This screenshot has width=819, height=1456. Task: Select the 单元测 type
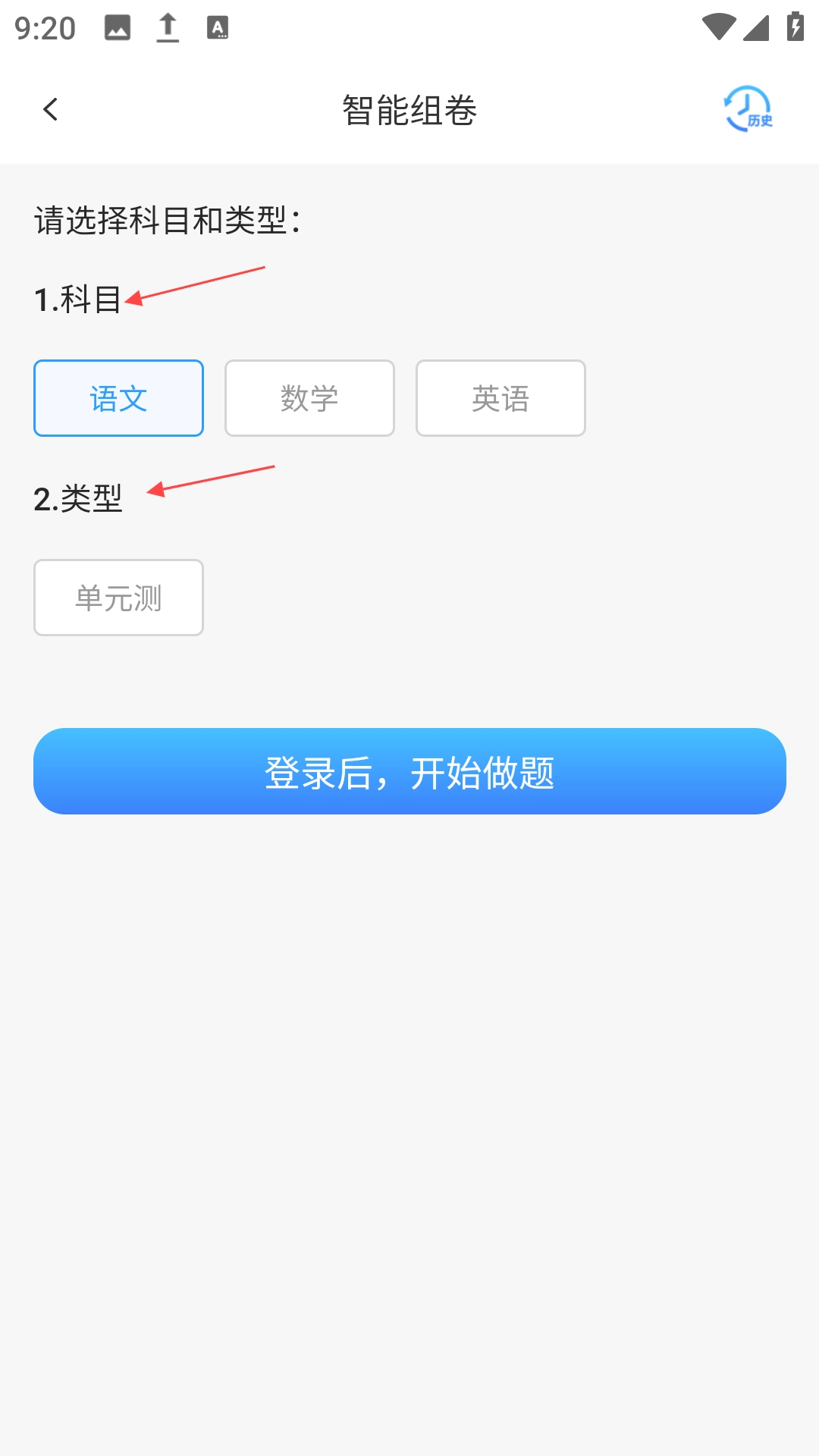coord(118,598)
